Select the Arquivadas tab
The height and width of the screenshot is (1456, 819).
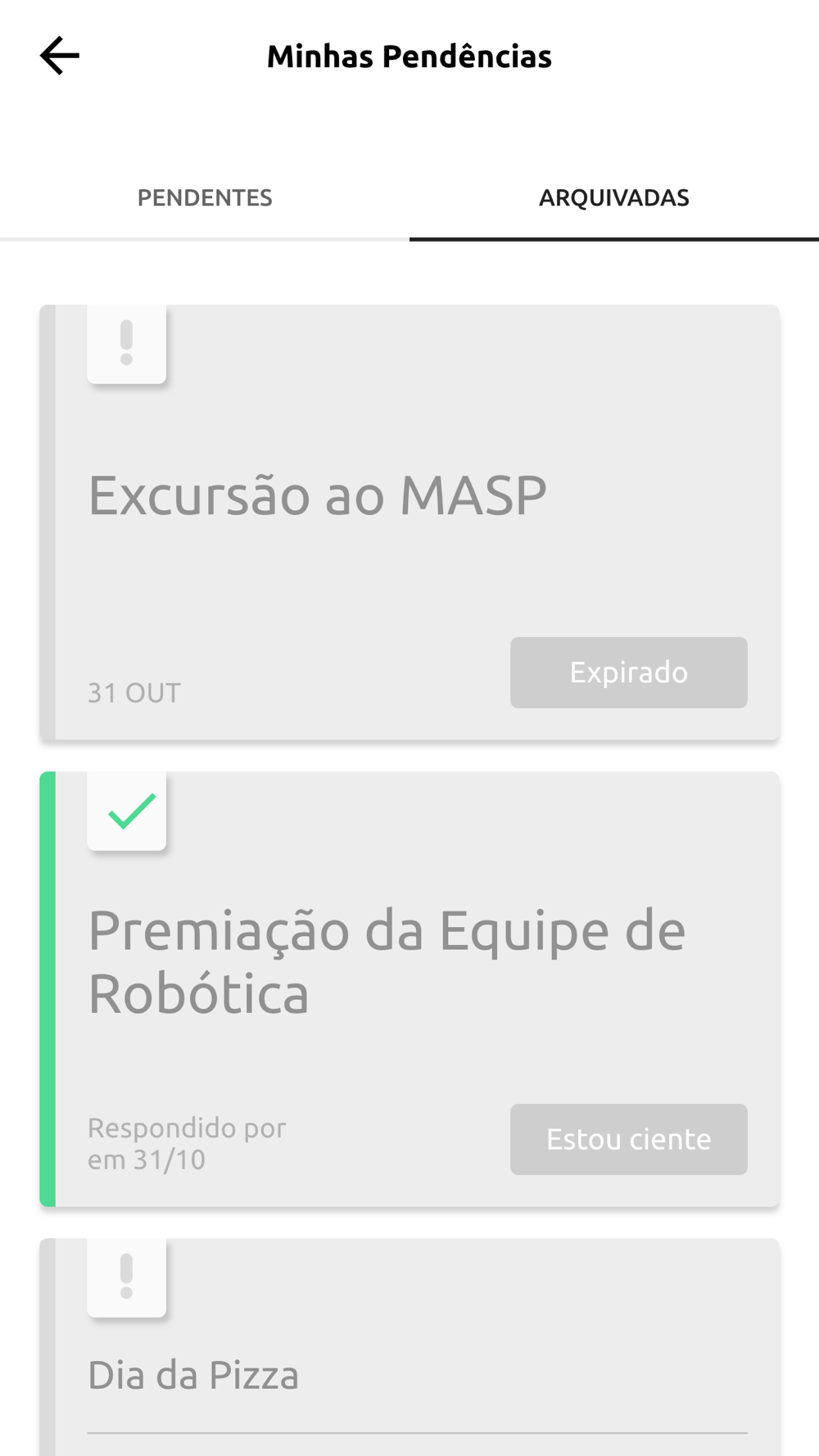click(x=614, y=197)
